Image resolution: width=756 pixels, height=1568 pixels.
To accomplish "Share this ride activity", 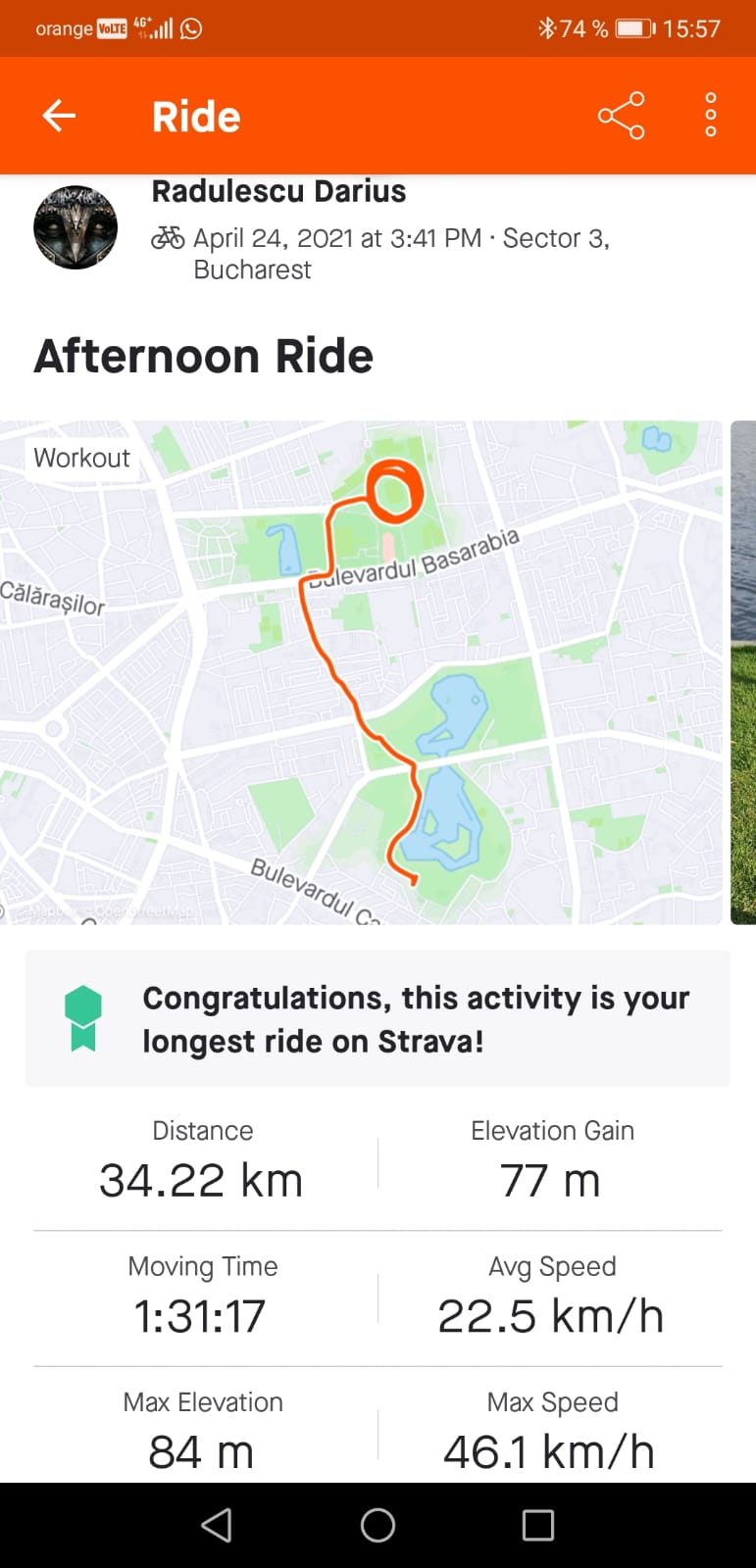I will coord(622,116).
